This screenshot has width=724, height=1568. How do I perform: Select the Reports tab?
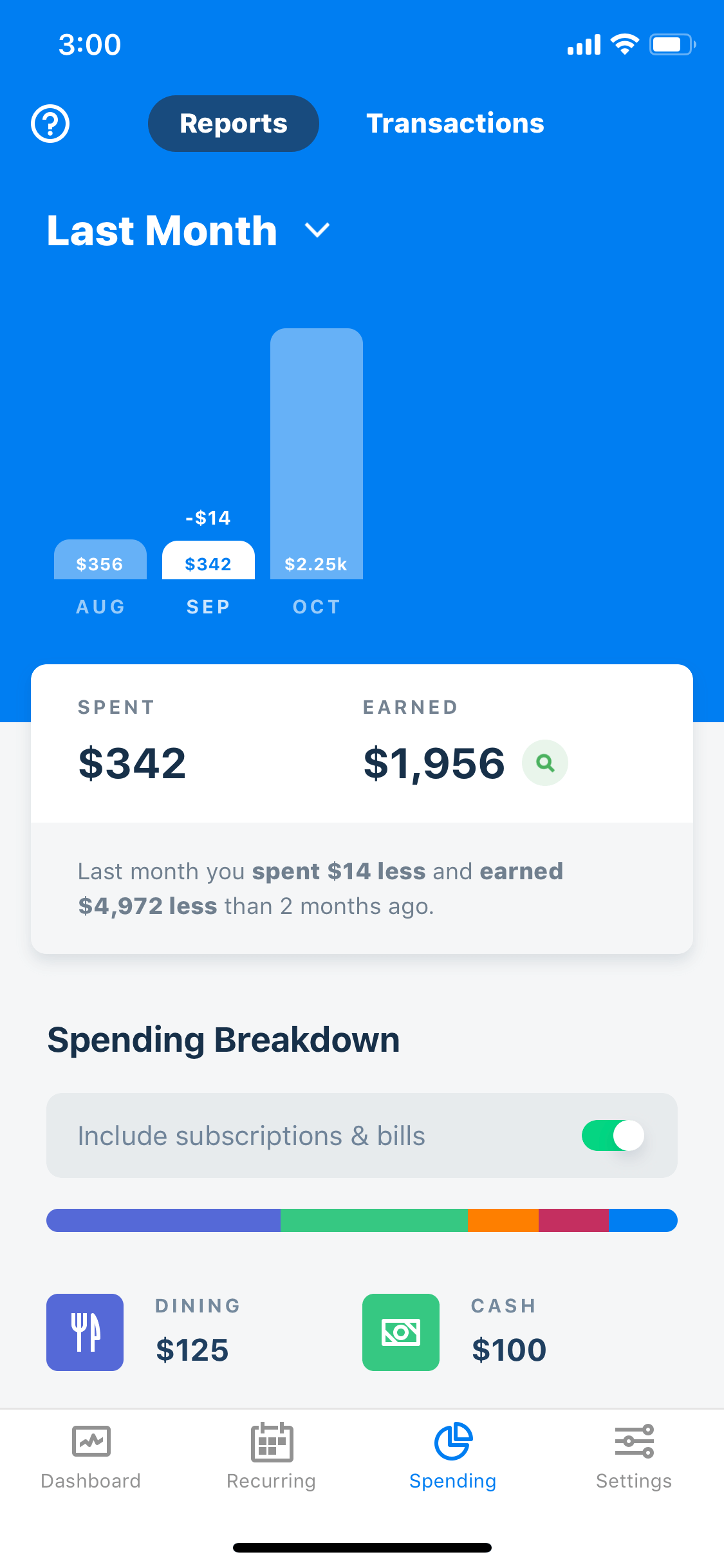click(234, 124)
